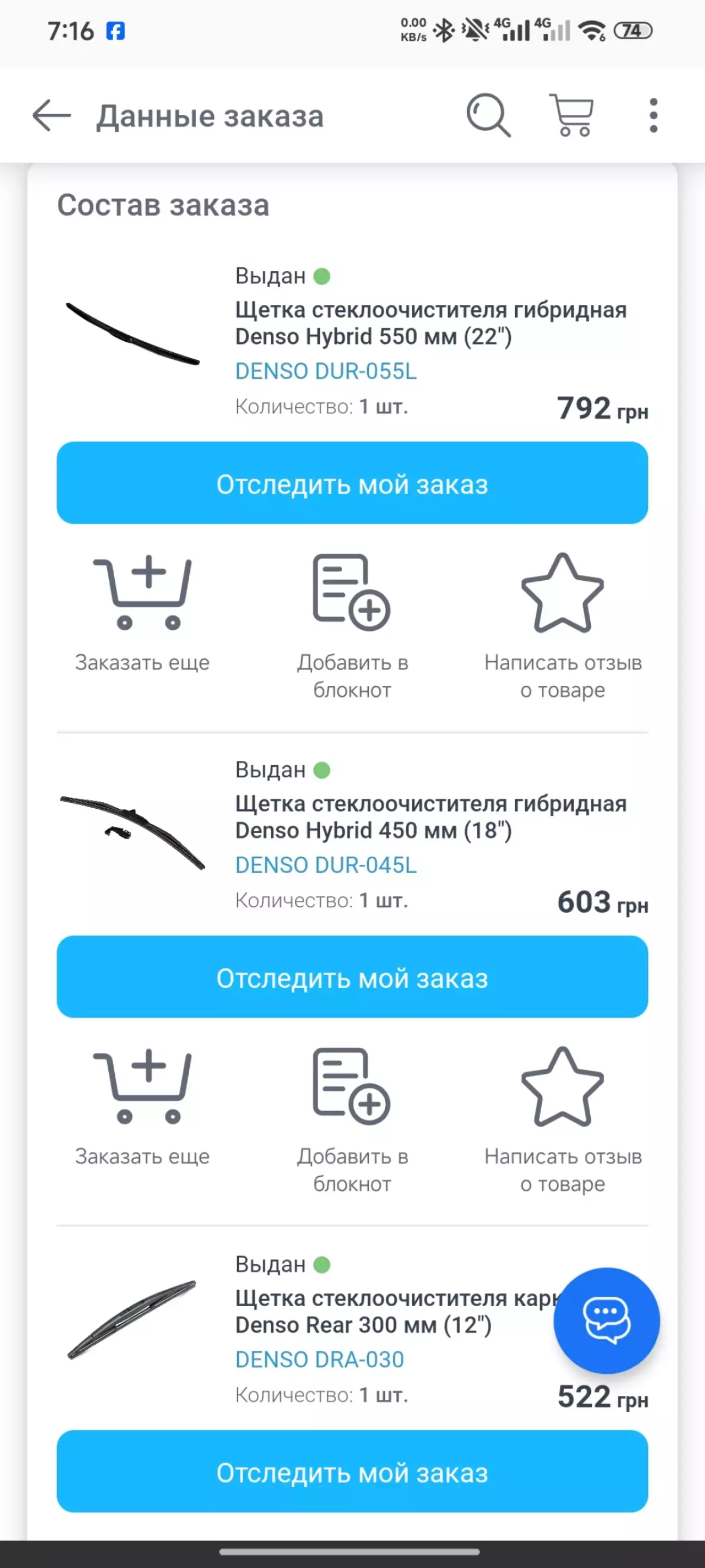
Task: Open the DENSO DUR-045L link
Action: [325, 865]
